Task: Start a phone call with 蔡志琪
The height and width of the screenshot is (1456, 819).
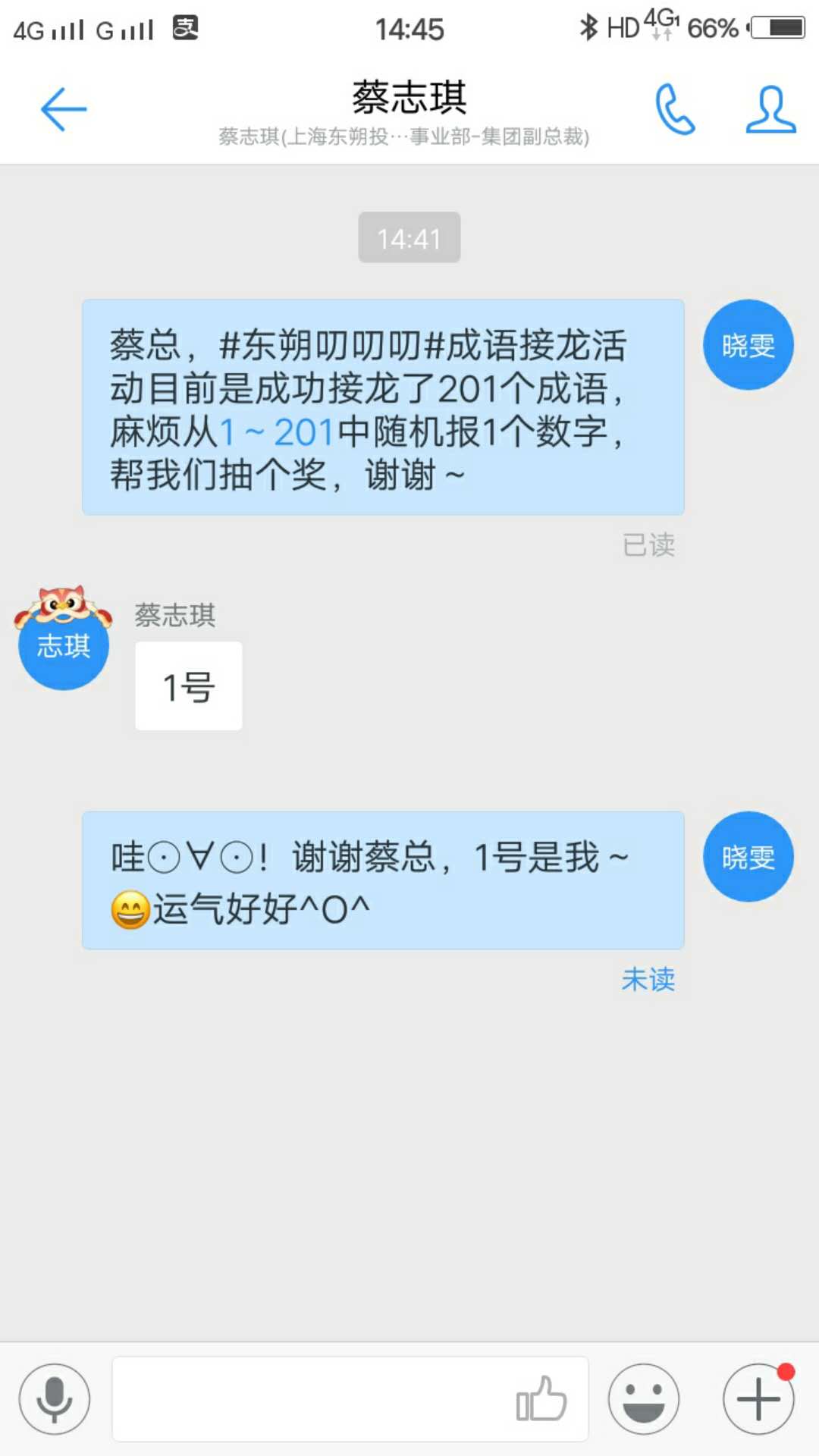Action: pos(674,110)
